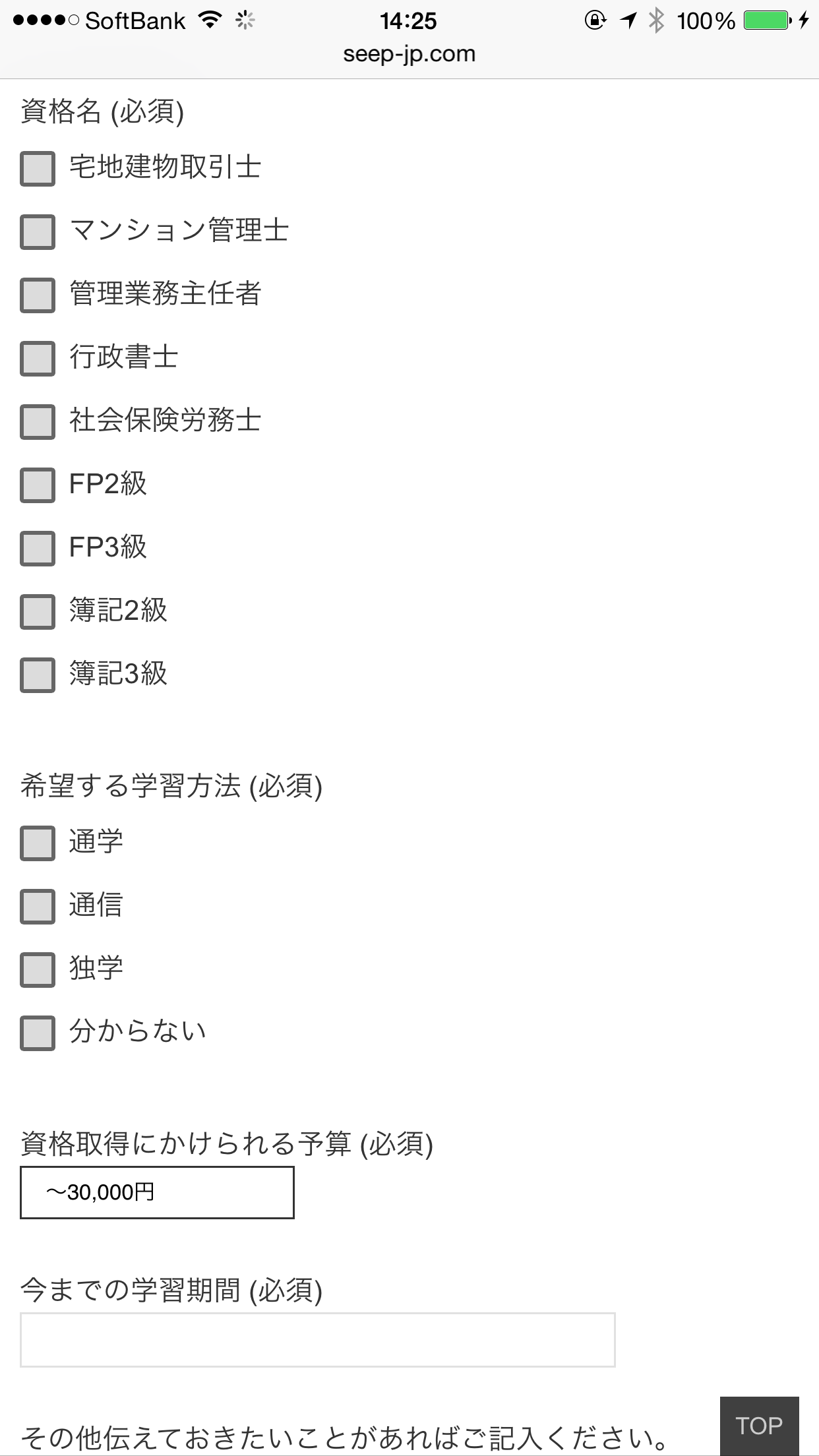Select the 簿記2級 checkbox
The height and width of the screenshot is (1456, 819).
click(x=38, y=612)
